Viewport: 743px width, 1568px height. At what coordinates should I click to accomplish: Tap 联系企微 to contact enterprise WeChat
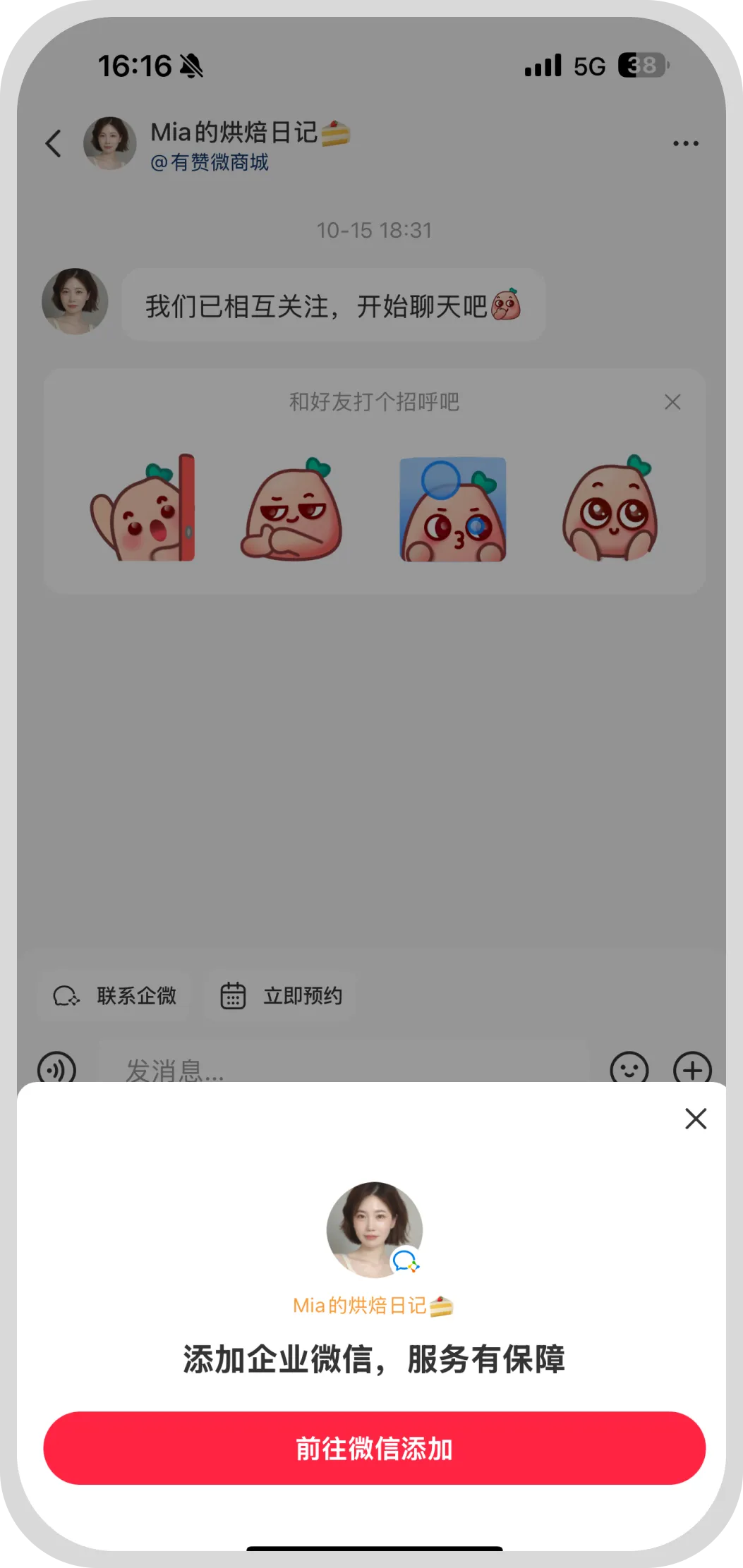(x=115, y=997)
